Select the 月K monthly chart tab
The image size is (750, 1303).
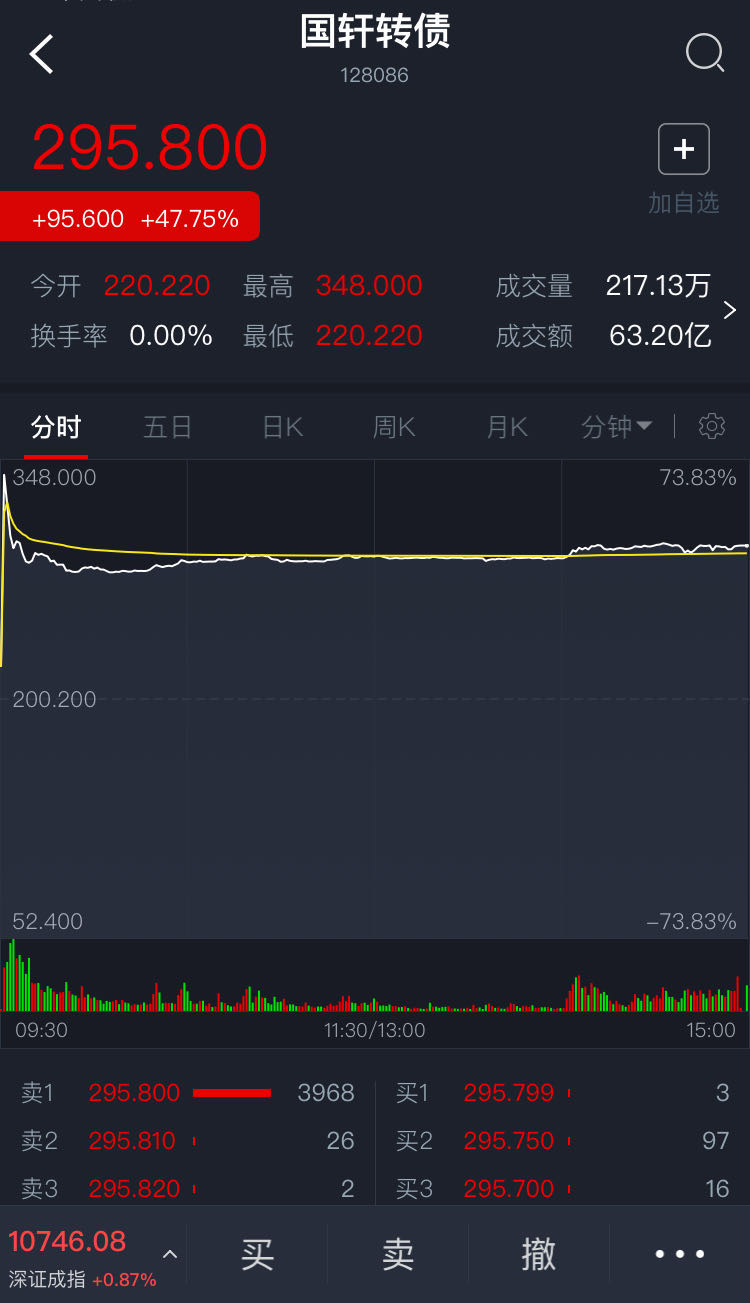(x=506, y=426)
